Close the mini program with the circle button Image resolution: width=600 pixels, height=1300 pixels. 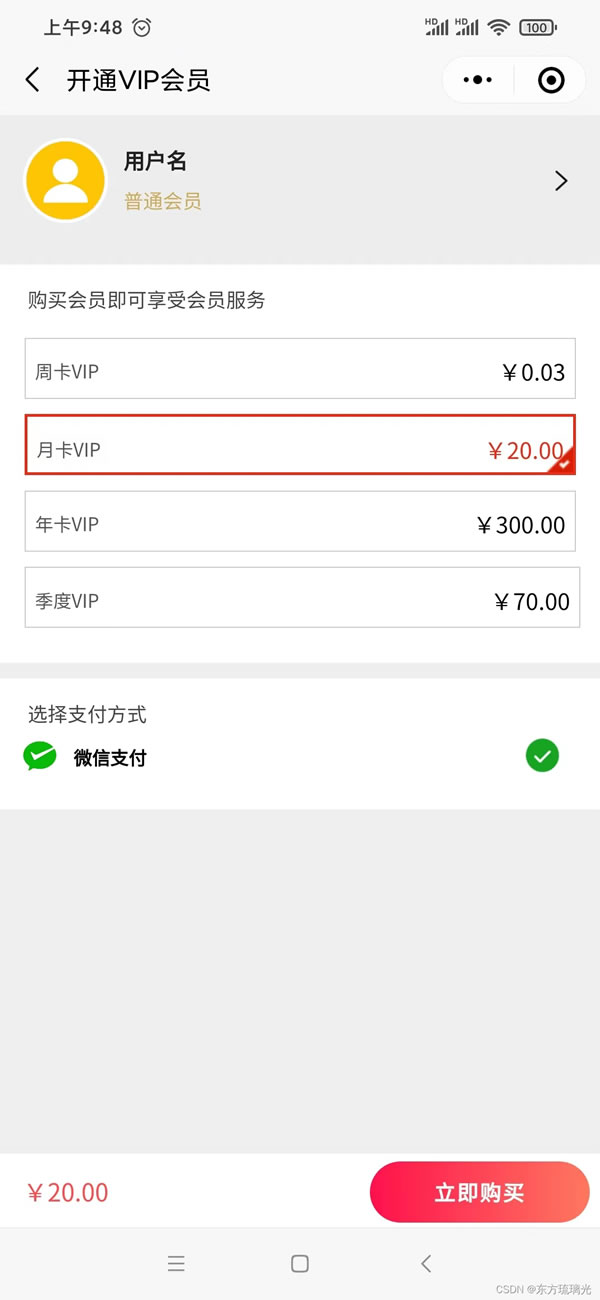[551, 80]
